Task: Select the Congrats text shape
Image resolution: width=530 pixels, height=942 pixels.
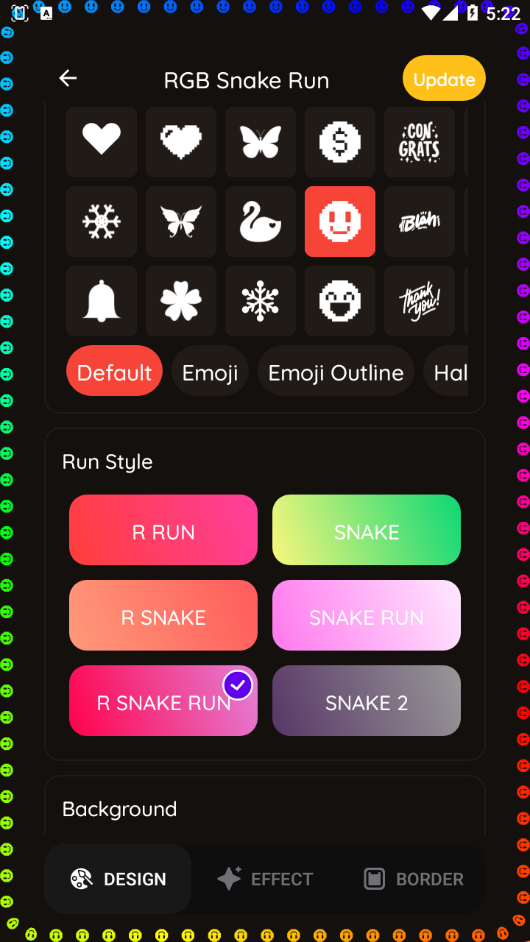Action: point(419,142)
